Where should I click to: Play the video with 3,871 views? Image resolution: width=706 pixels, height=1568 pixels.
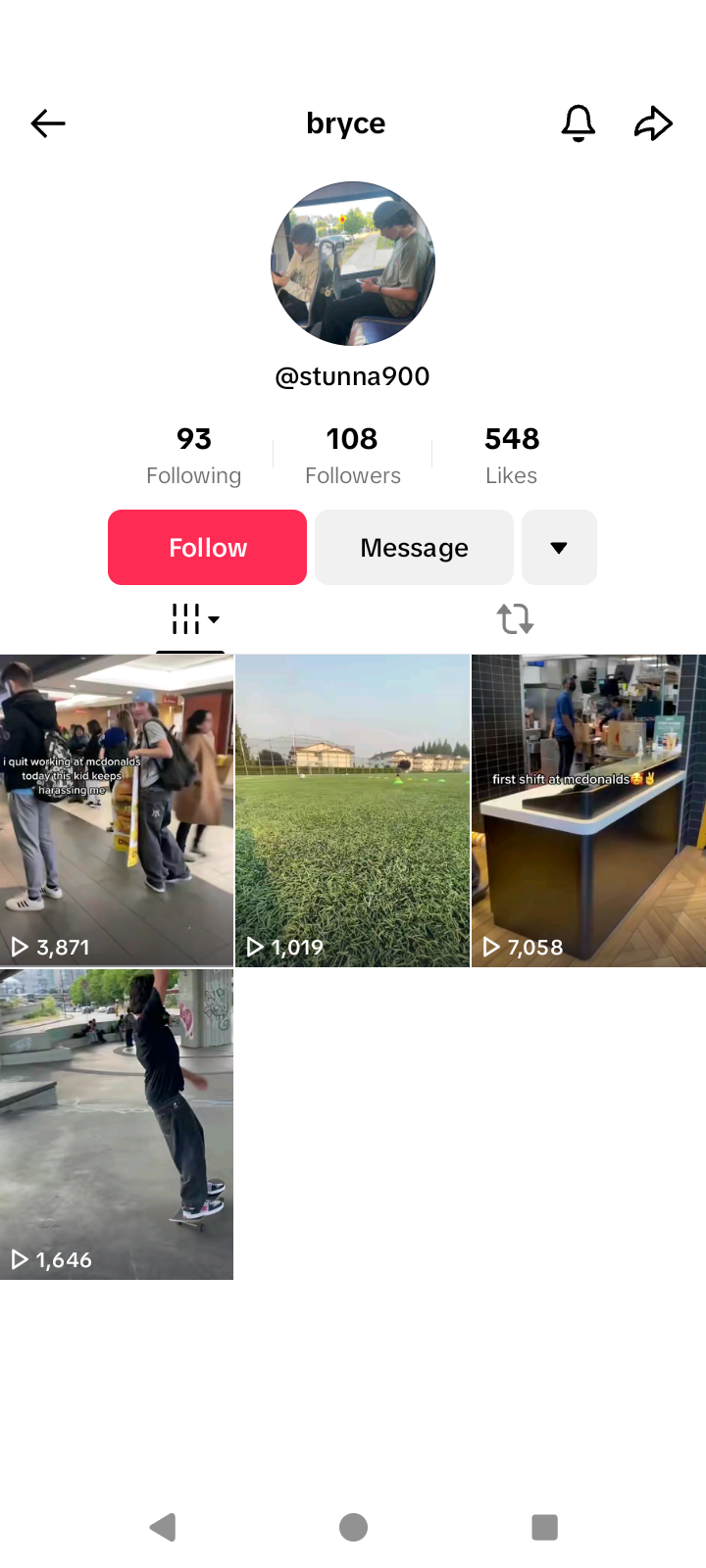117,810
